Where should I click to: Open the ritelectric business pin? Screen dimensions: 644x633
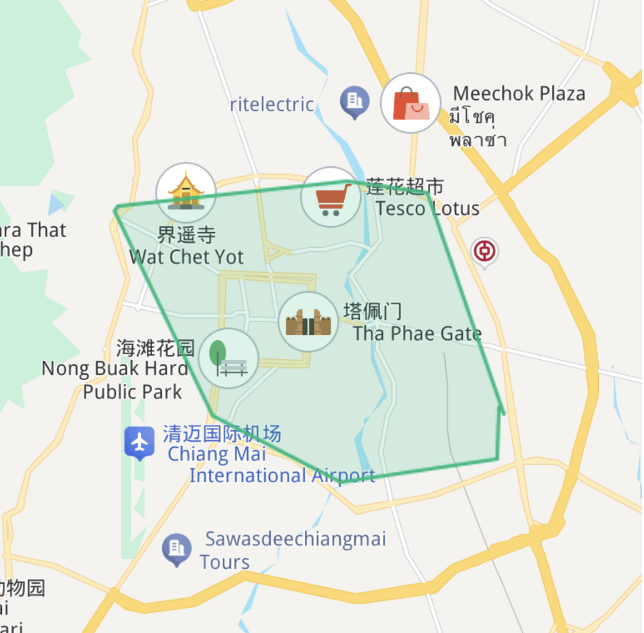point(354,101)
